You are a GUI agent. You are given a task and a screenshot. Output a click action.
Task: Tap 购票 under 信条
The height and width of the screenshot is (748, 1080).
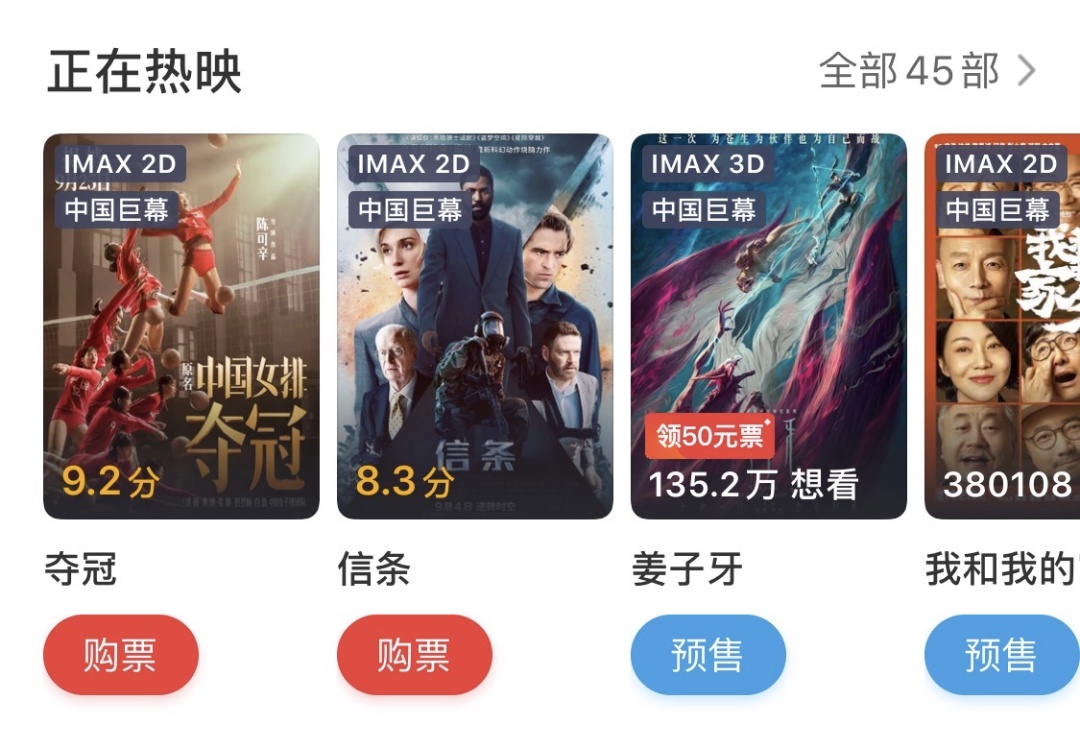(x=415, y=655)
